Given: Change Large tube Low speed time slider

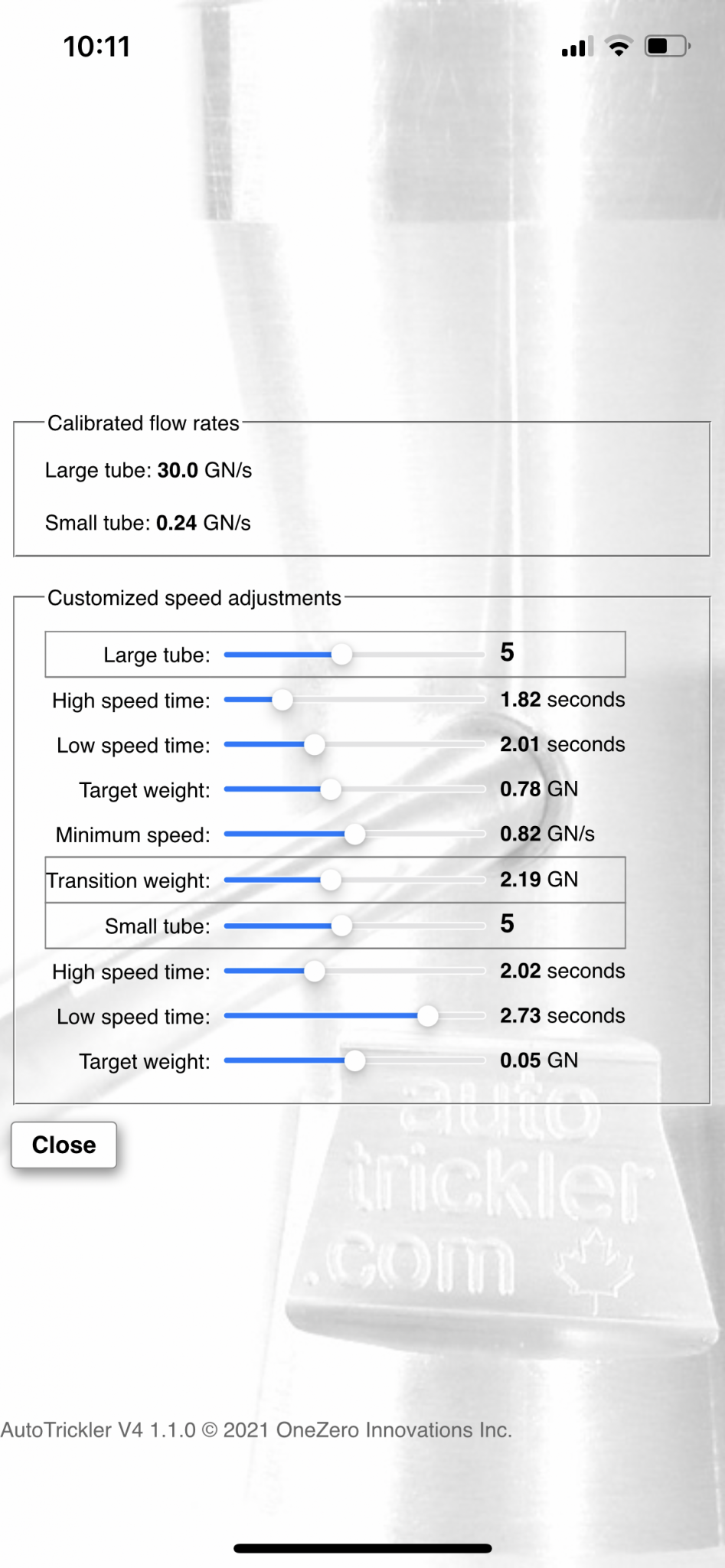Looking at the screenshot, I should (x=354, y=744).
